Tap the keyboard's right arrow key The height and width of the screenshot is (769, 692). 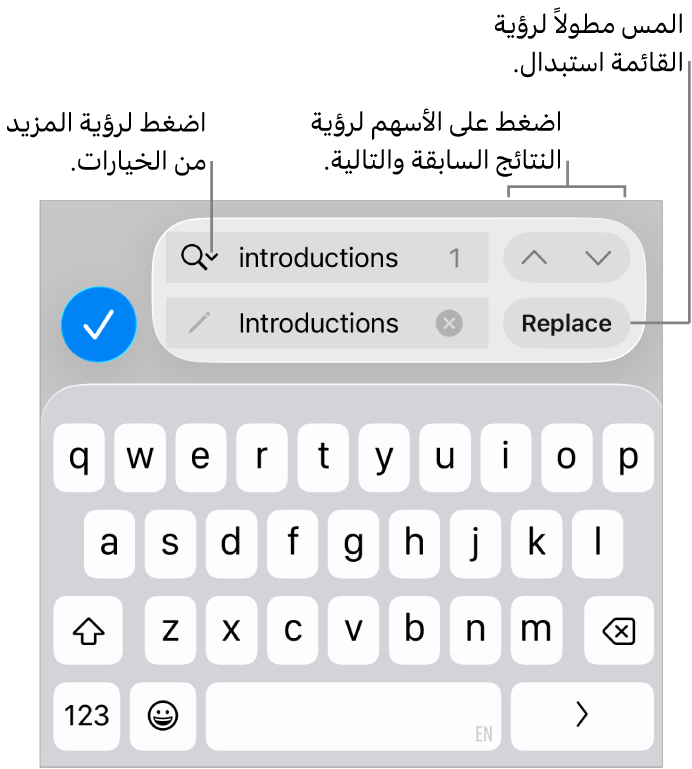(582, 715)
